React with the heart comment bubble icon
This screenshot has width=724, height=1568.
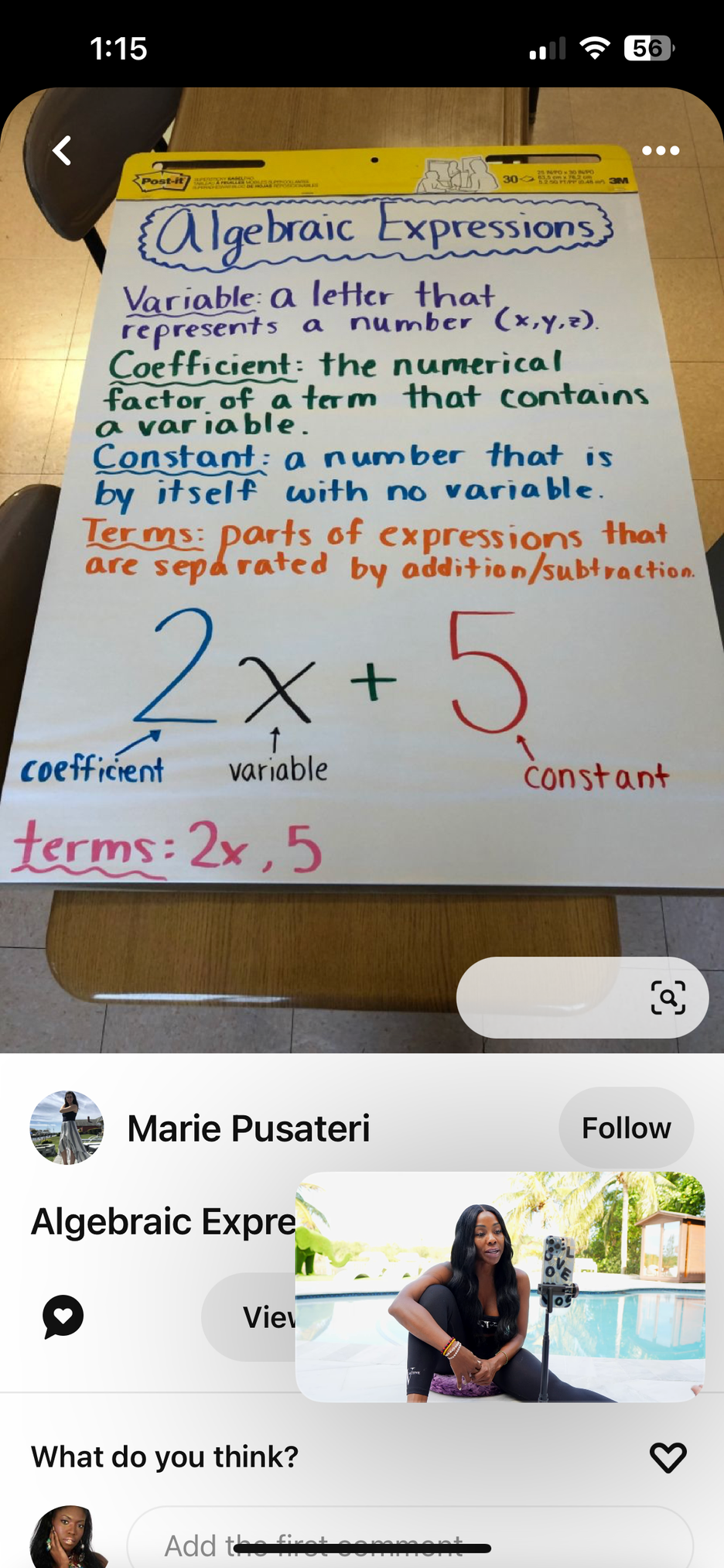[63, 1316]
